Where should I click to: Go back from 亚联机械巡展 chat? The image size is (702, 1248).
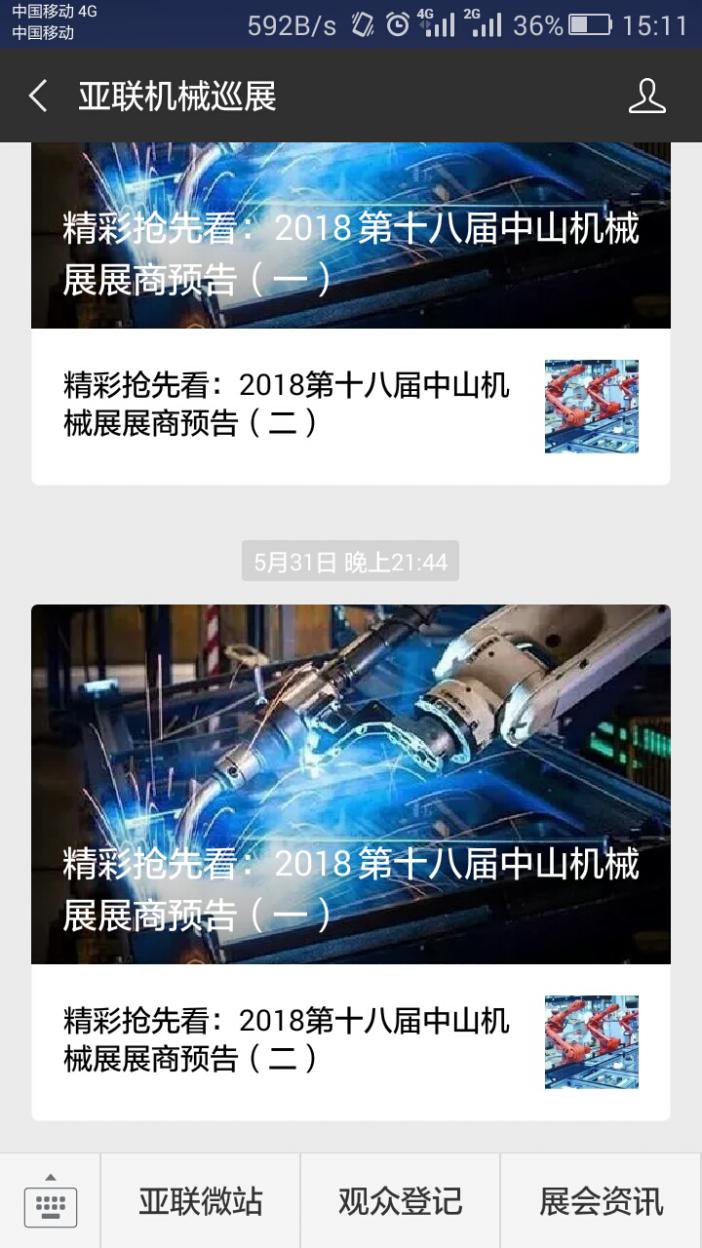pos(38,97)
